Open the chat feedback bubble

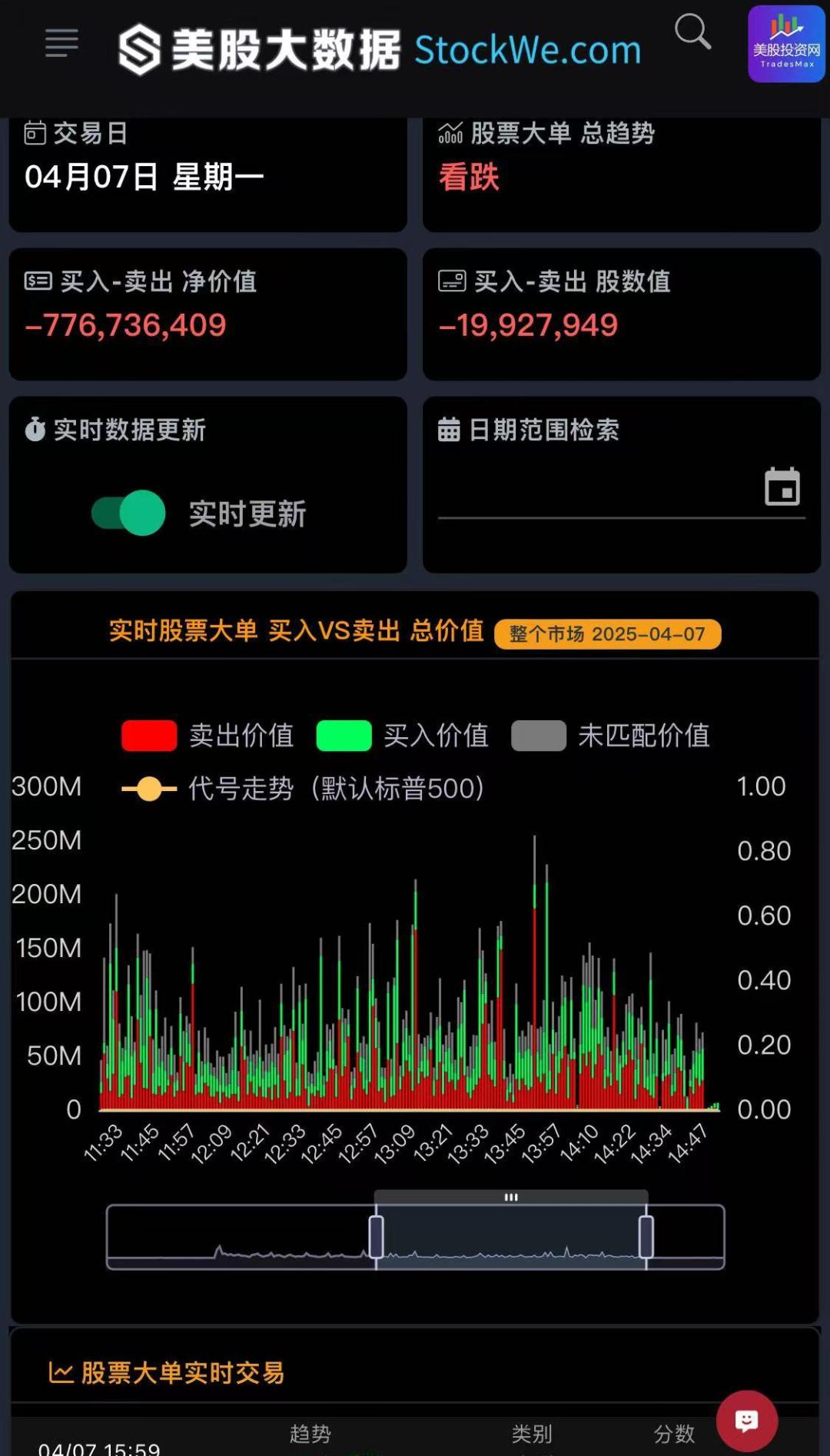coord(746,1419)
